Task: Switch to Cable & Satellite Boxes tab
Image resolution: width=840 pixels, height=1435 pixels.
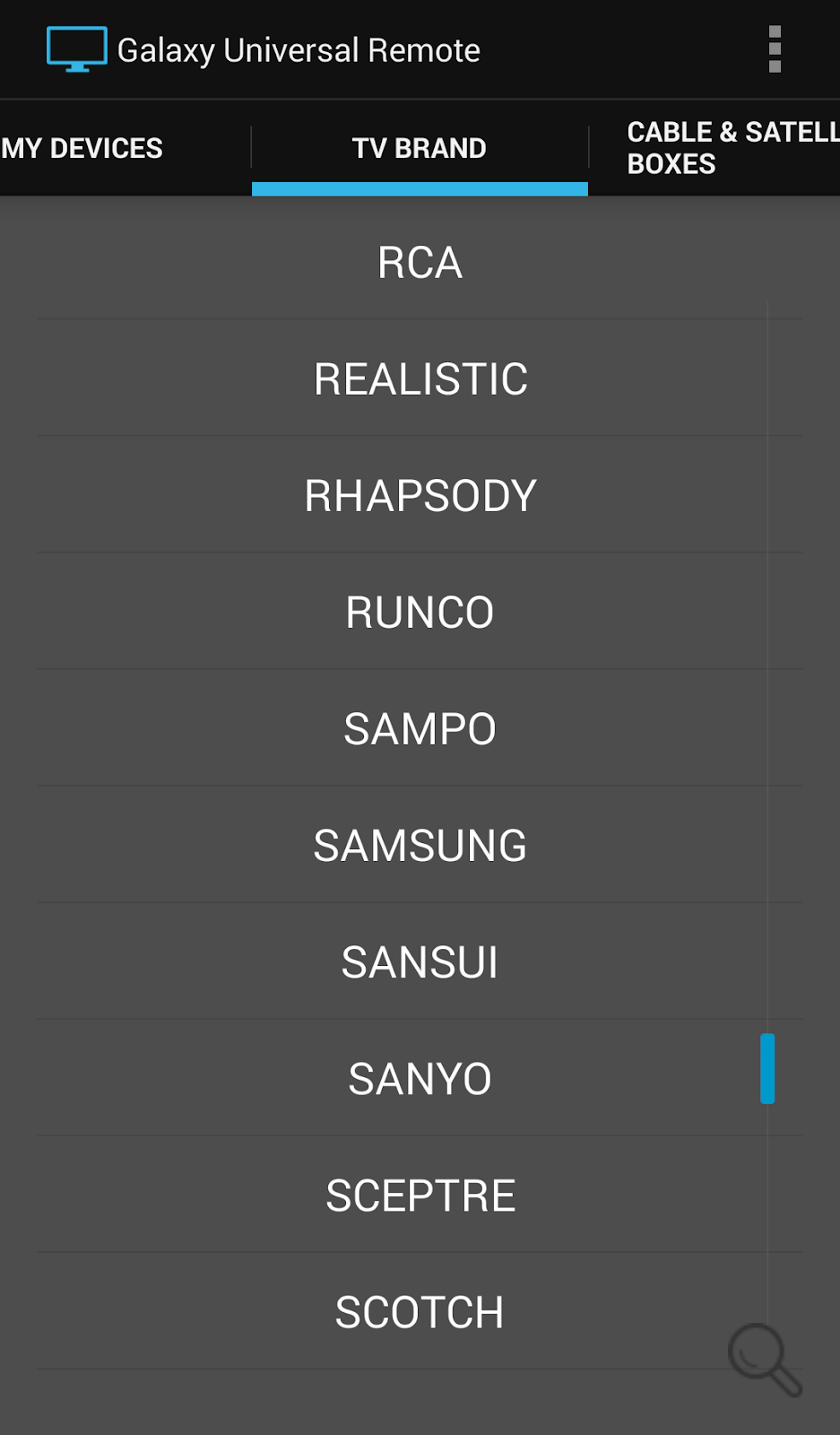Action: click(x=715, y=148)
